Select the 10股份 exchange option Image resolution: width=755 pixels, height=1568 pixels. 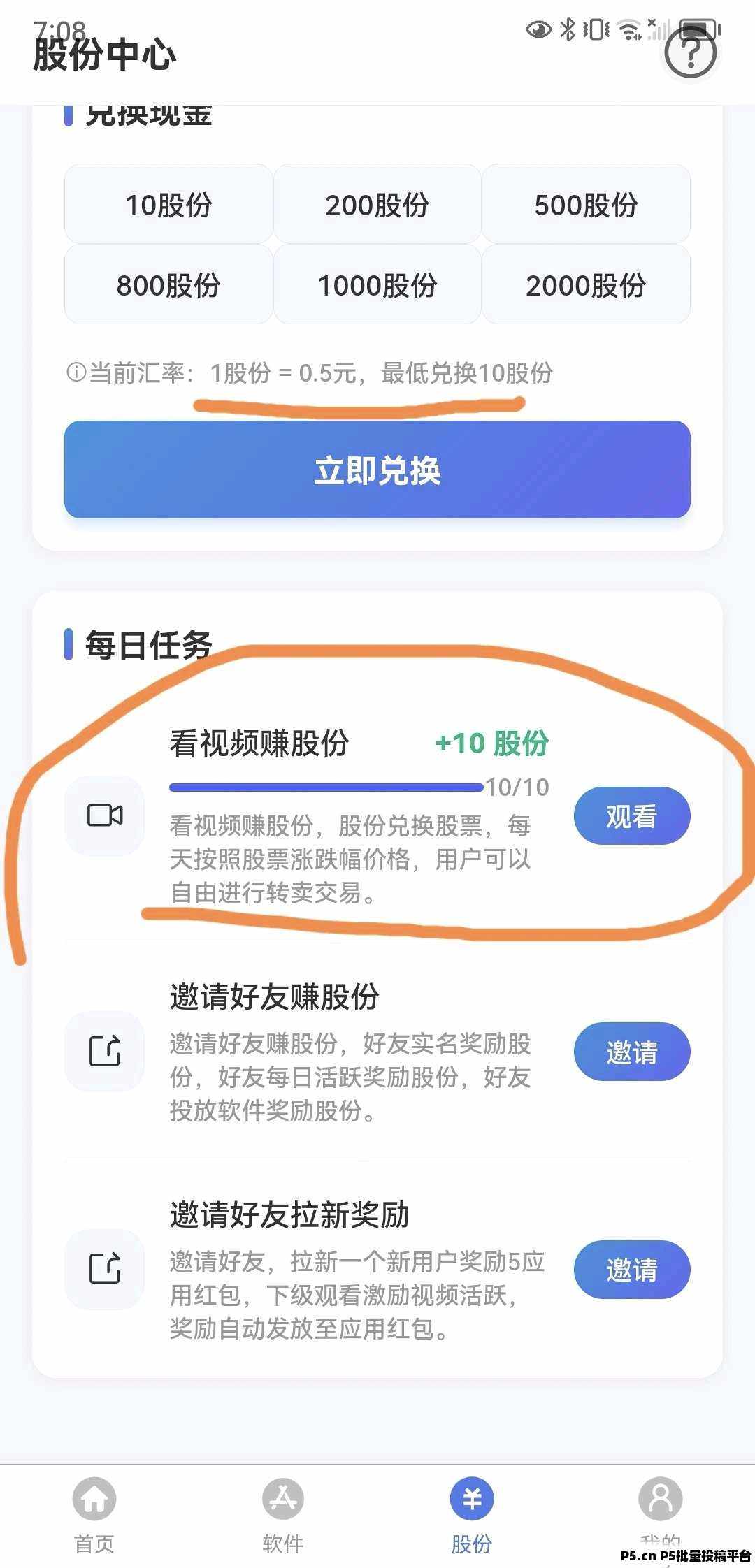(168, 204)
